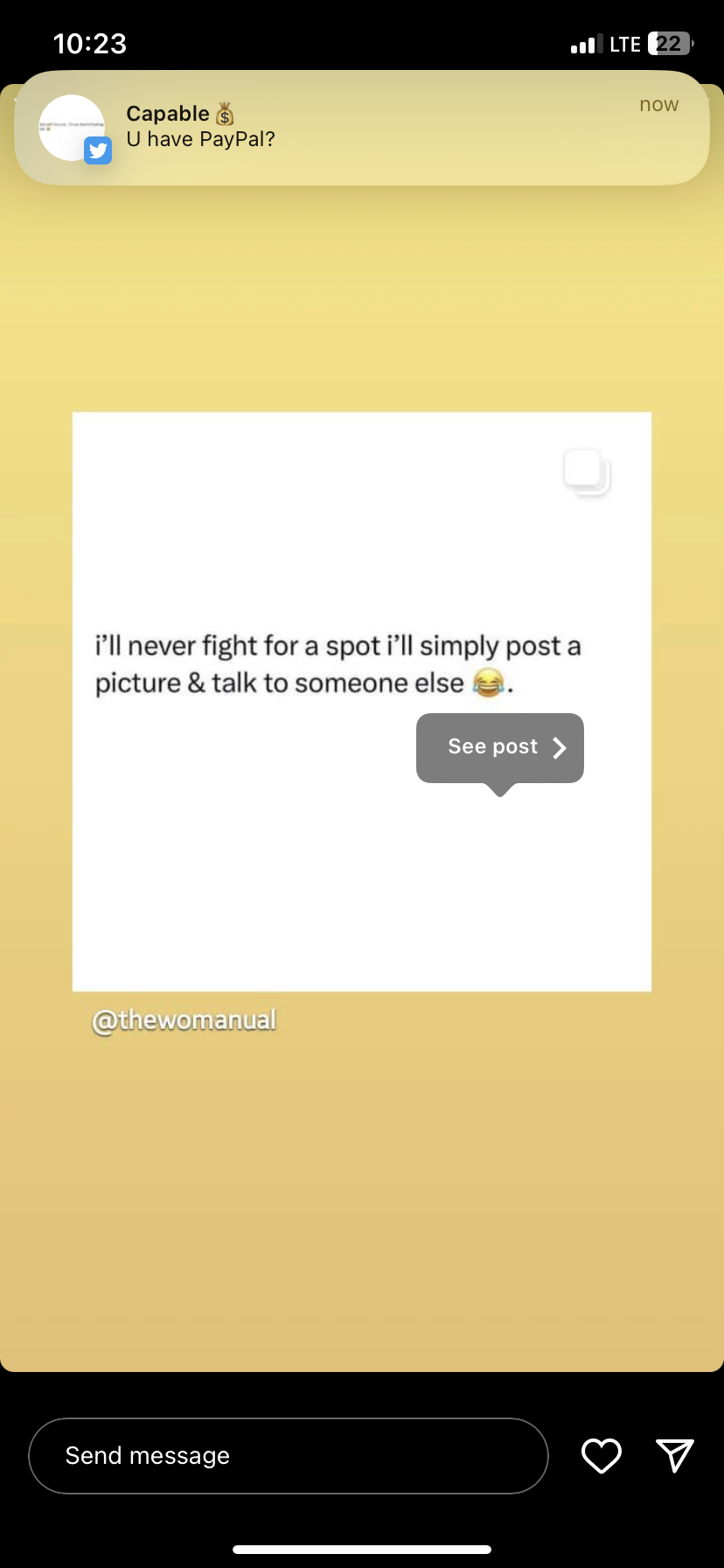Focus the Send message field
Screen dimensions: 724x1568
click(288, 1455)
